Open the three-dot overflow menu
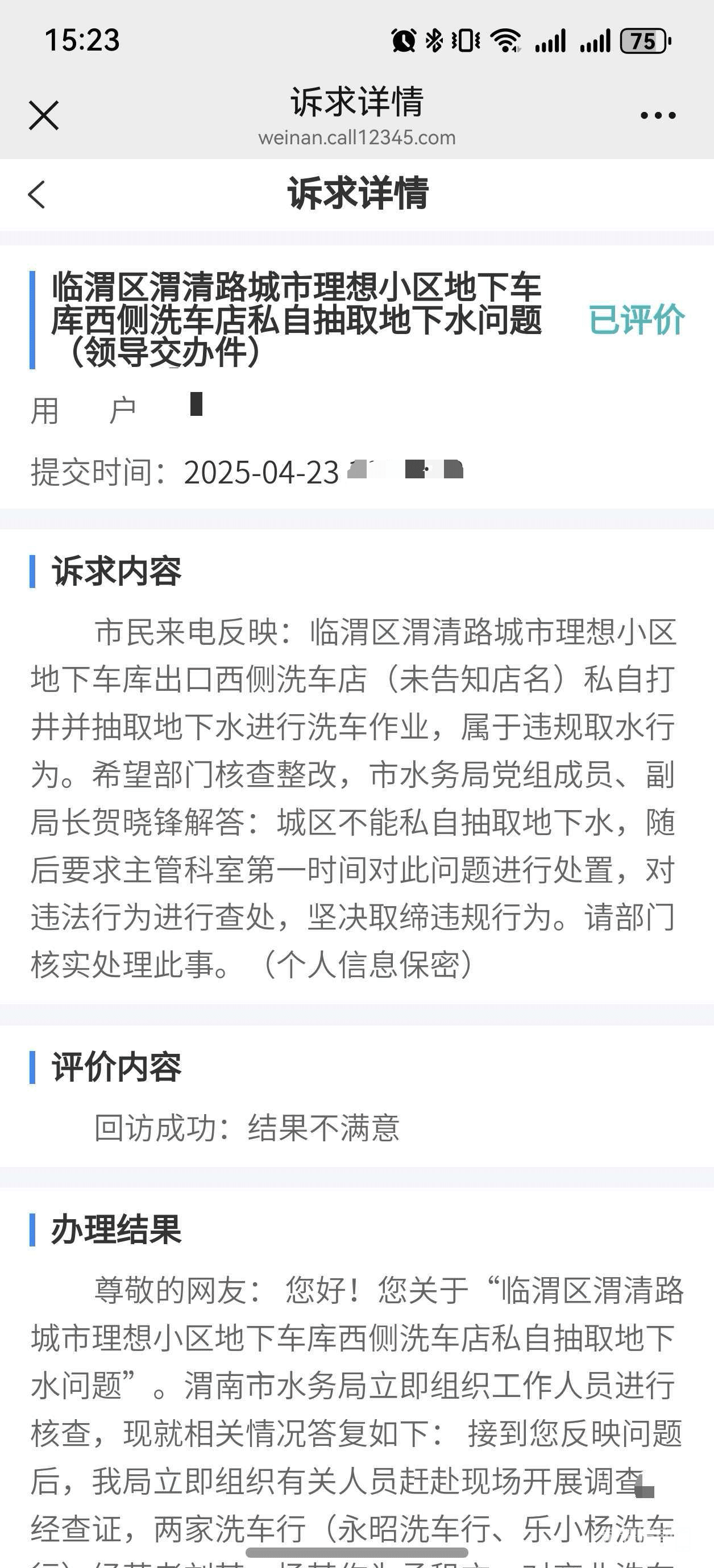The image size is (714, 1568). (658, 116)
